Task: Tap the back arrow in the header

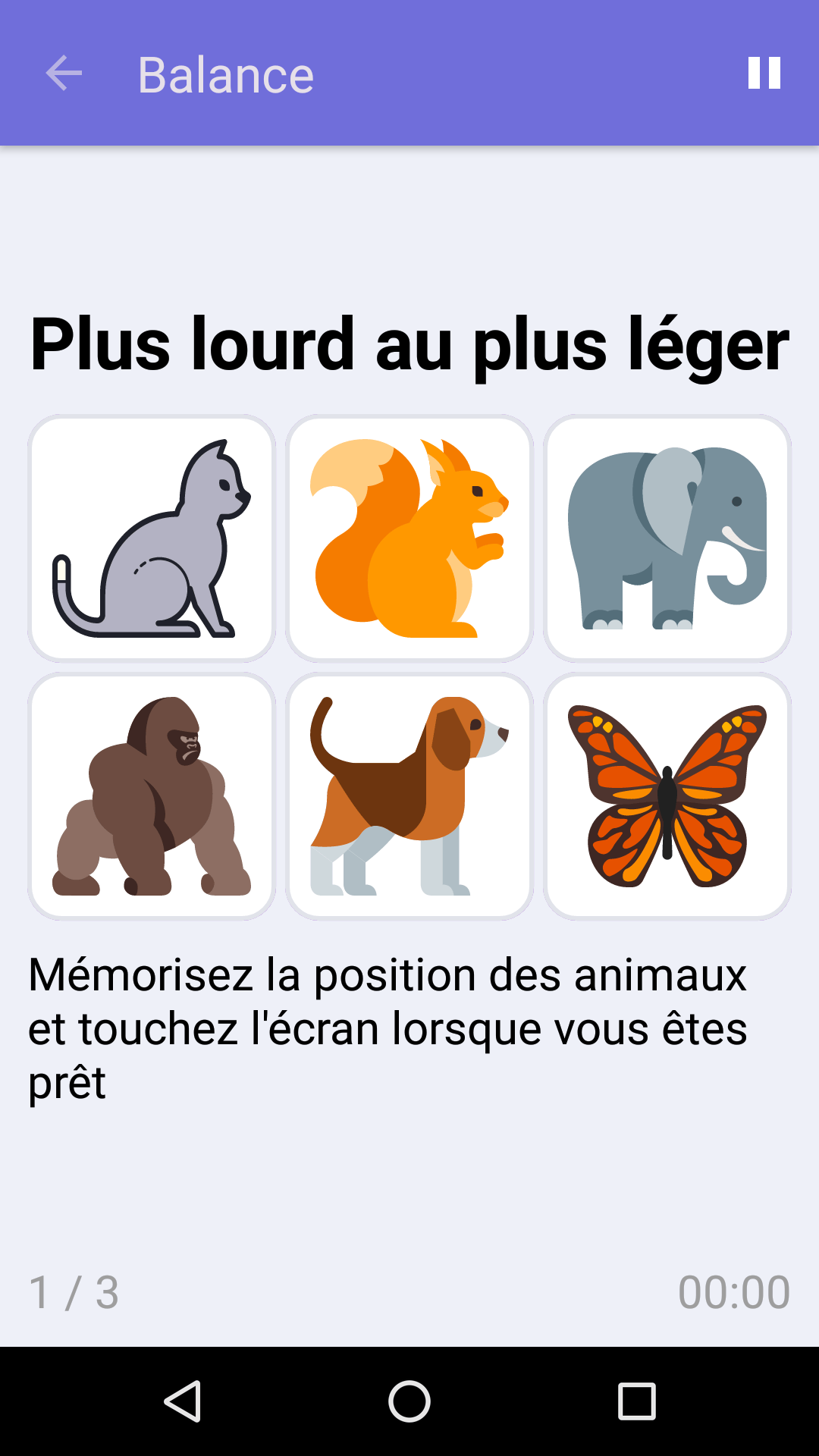Action: click(64, 73)
